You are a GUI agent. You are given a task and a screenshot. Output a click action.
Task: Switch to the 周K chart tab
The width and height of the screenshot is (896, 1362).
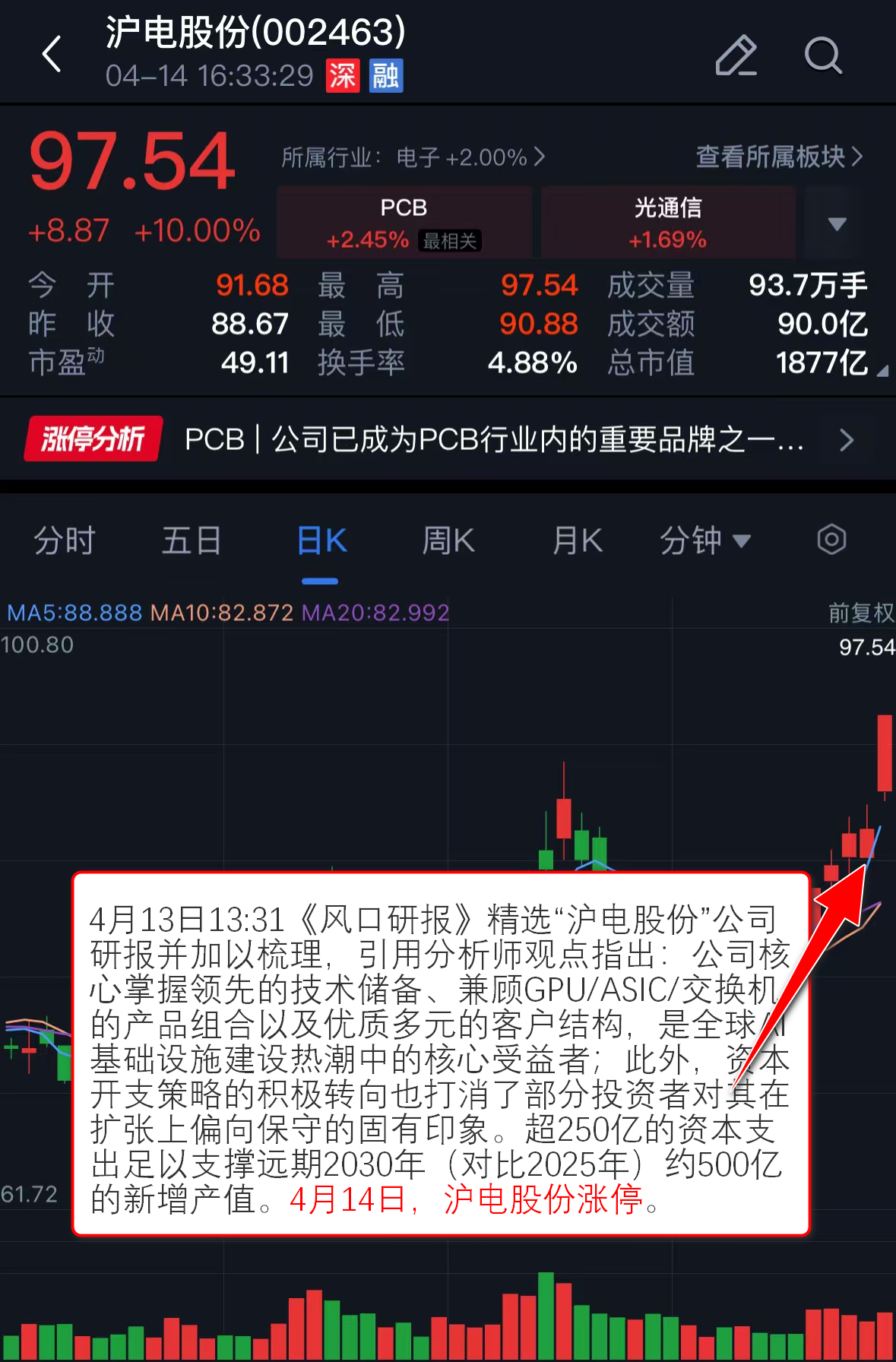448,541
